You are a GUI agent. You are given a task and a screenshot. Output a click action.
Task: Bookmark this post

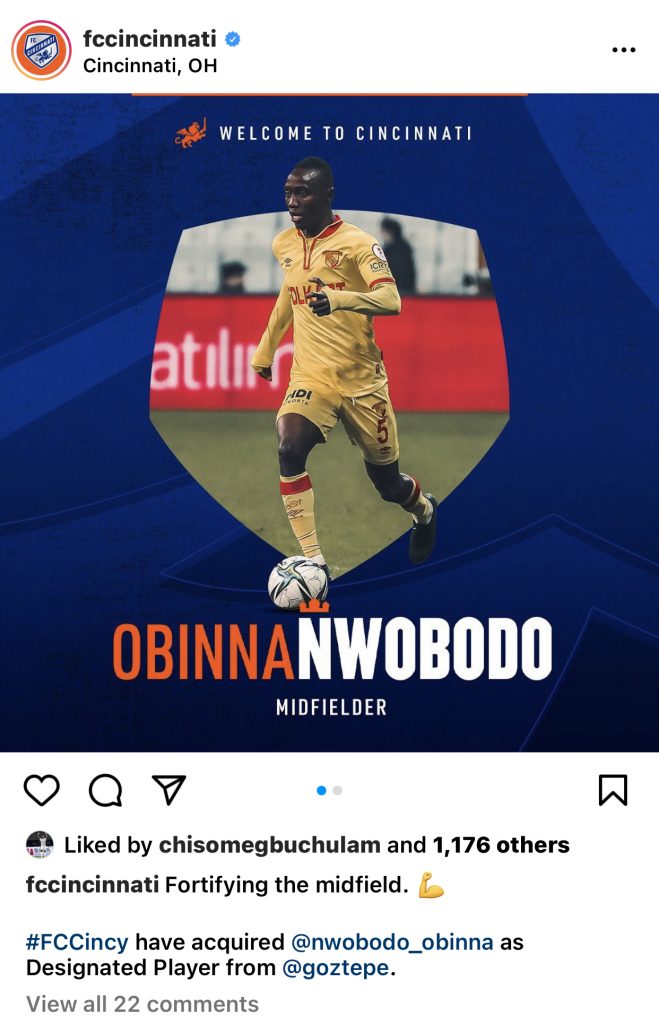613,790
